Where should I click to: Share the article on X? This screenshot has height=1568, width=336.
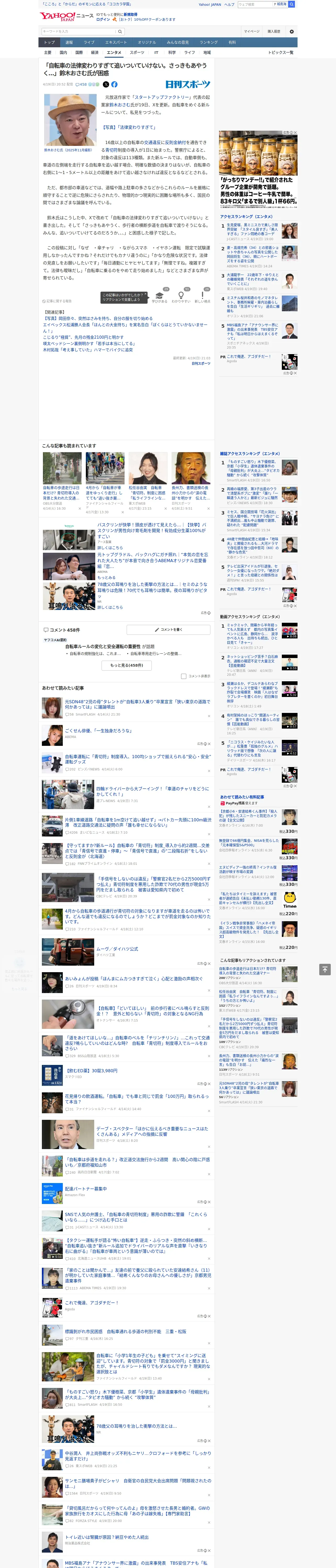[106, 85]
